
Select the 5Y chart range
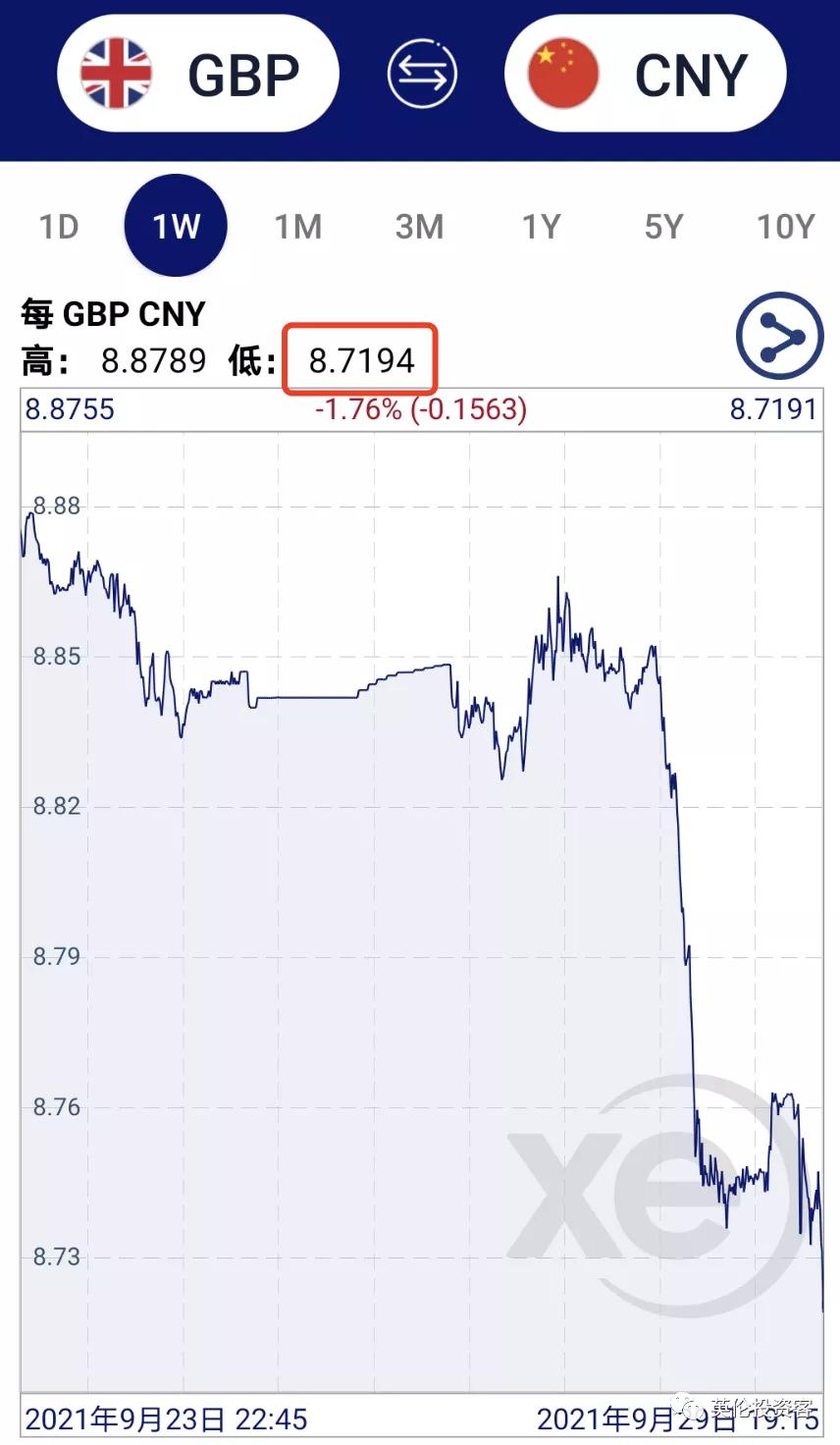click(663, 227)
